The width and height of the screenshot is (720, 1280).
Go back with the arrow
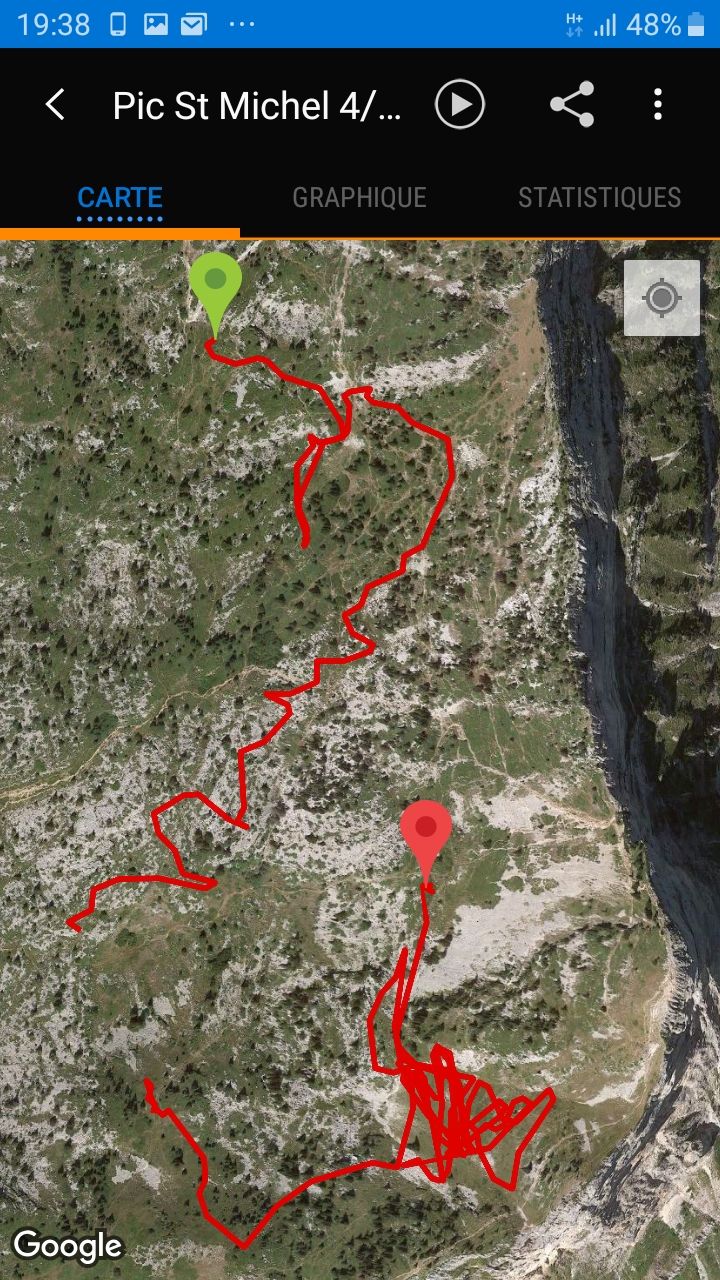[x=56, y=105]
